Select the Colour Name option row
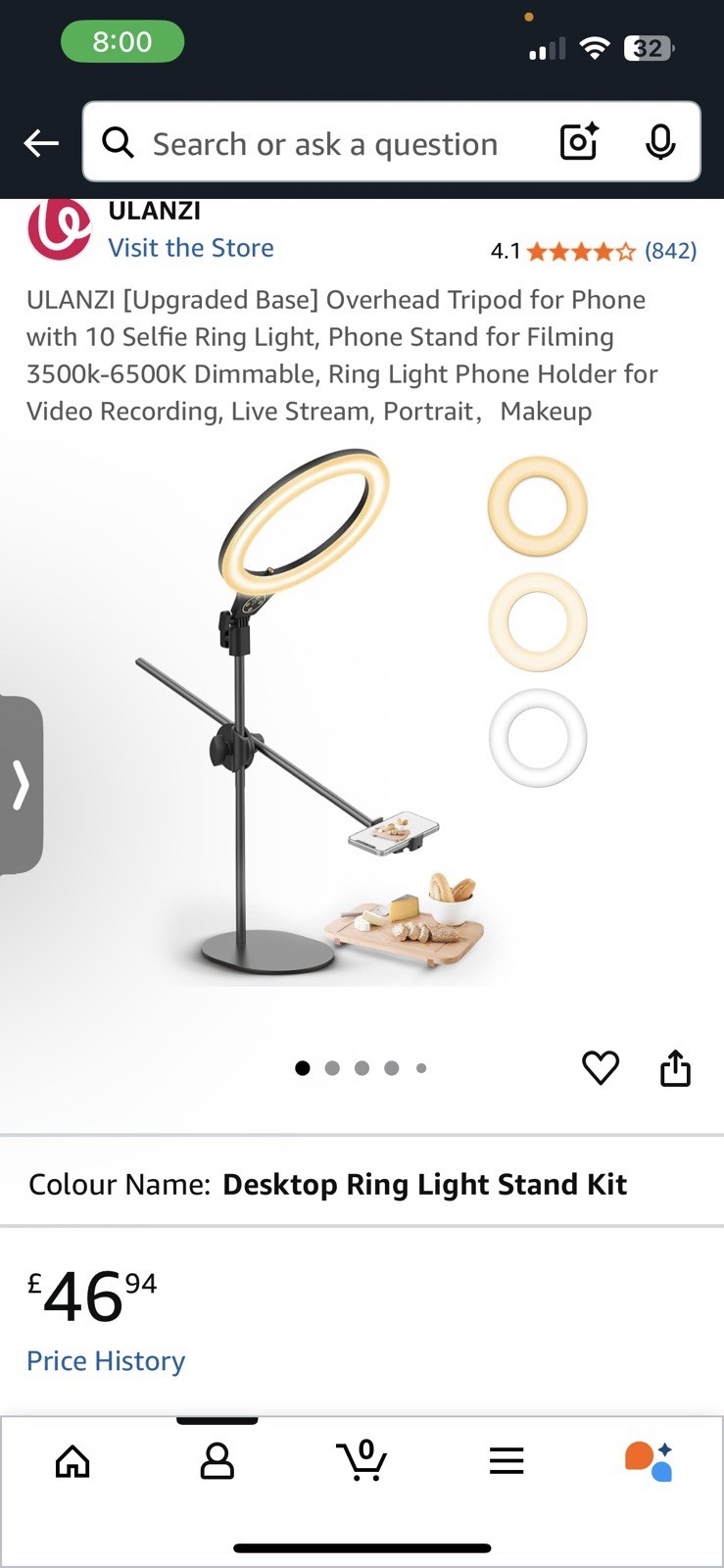724x1568 pixels. pos(362,1184)
